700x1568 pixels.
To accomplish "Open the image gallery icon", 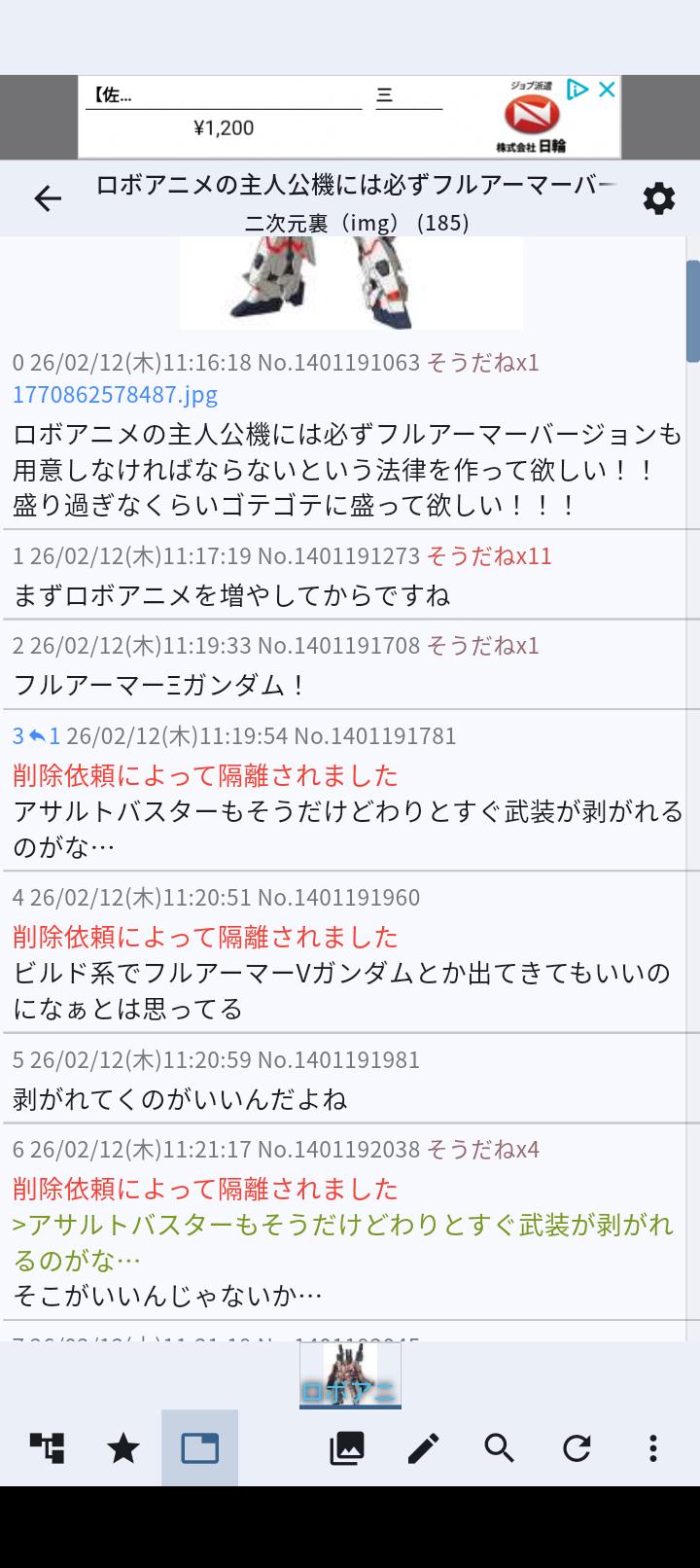I will click(347, 1448).
